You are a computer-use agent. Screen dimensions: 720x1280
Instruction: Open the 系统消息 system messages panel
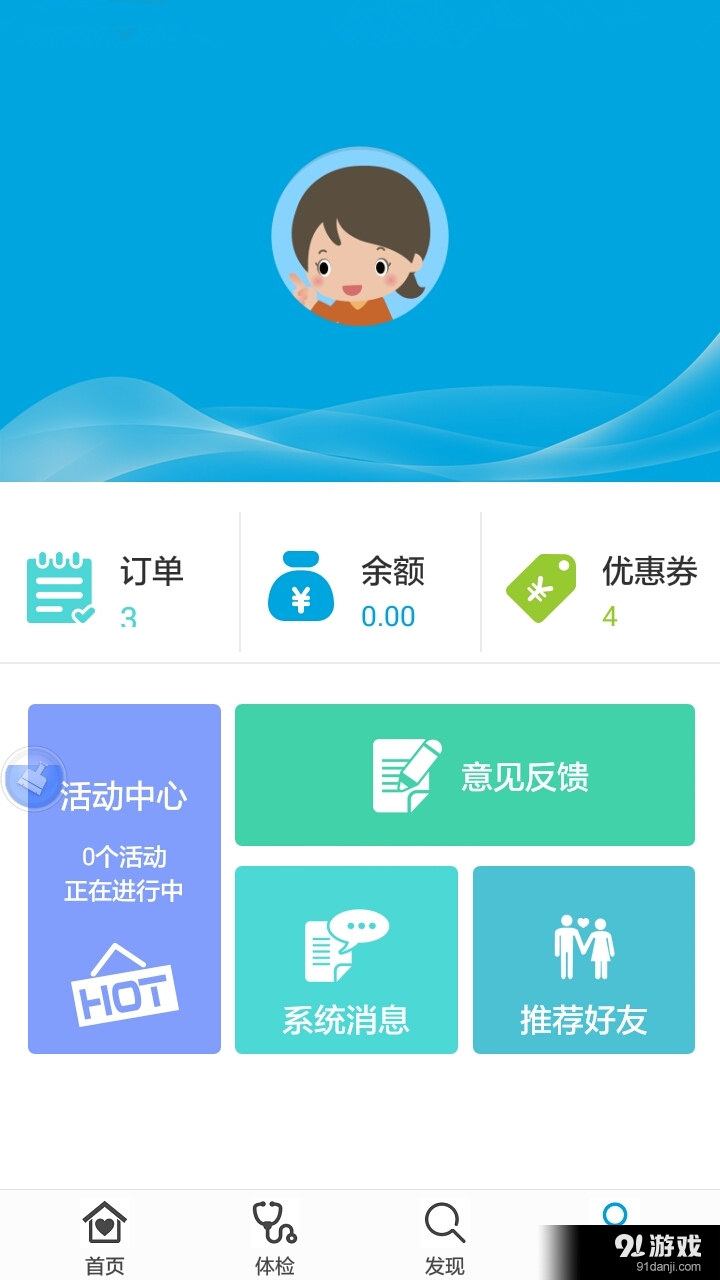347,960
